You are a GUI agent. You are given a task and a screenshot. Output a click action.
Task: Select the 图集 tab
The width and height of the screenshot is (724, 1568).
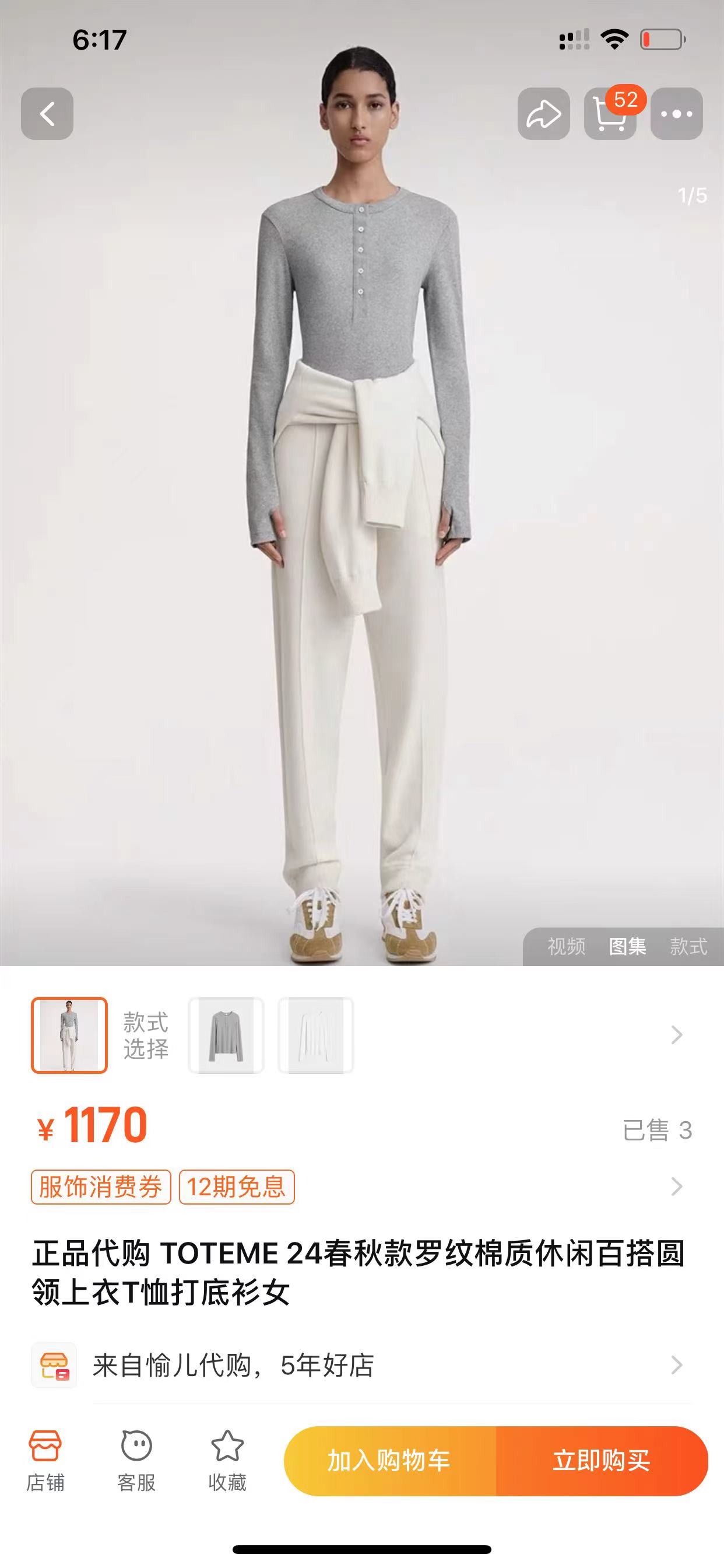(x=627, y=946)
